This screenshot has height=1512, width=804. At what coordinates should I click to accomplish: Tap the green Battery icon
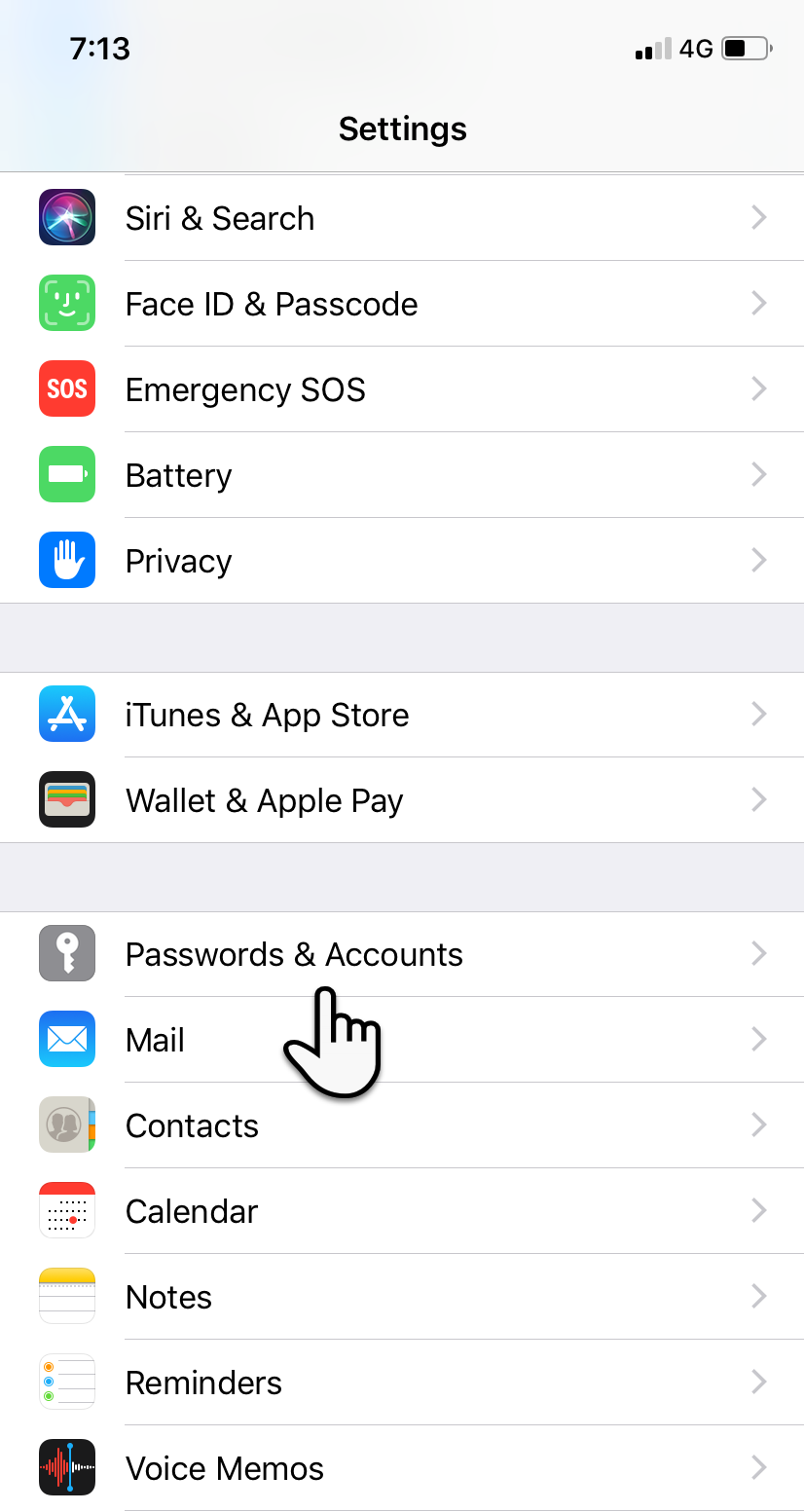click(66, 474)
